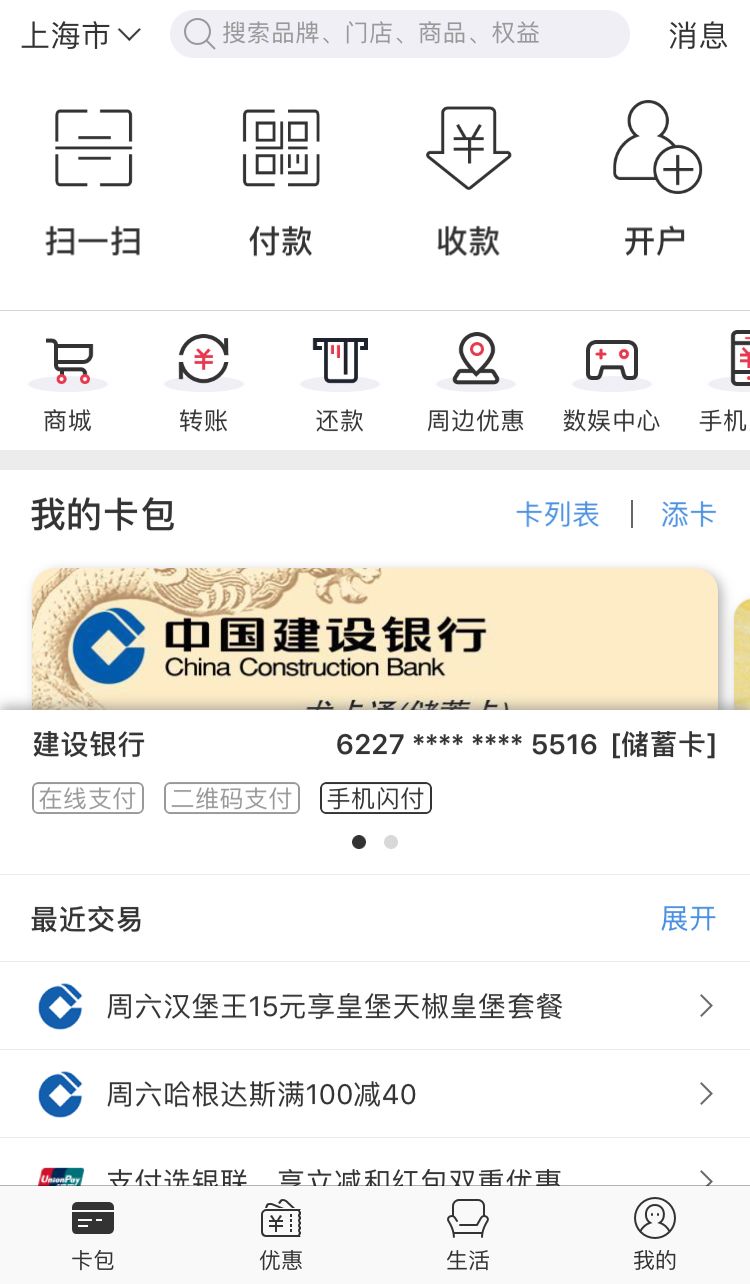Go to 转账 transfer
750x1284 pixels.
[x=204, y=382]
